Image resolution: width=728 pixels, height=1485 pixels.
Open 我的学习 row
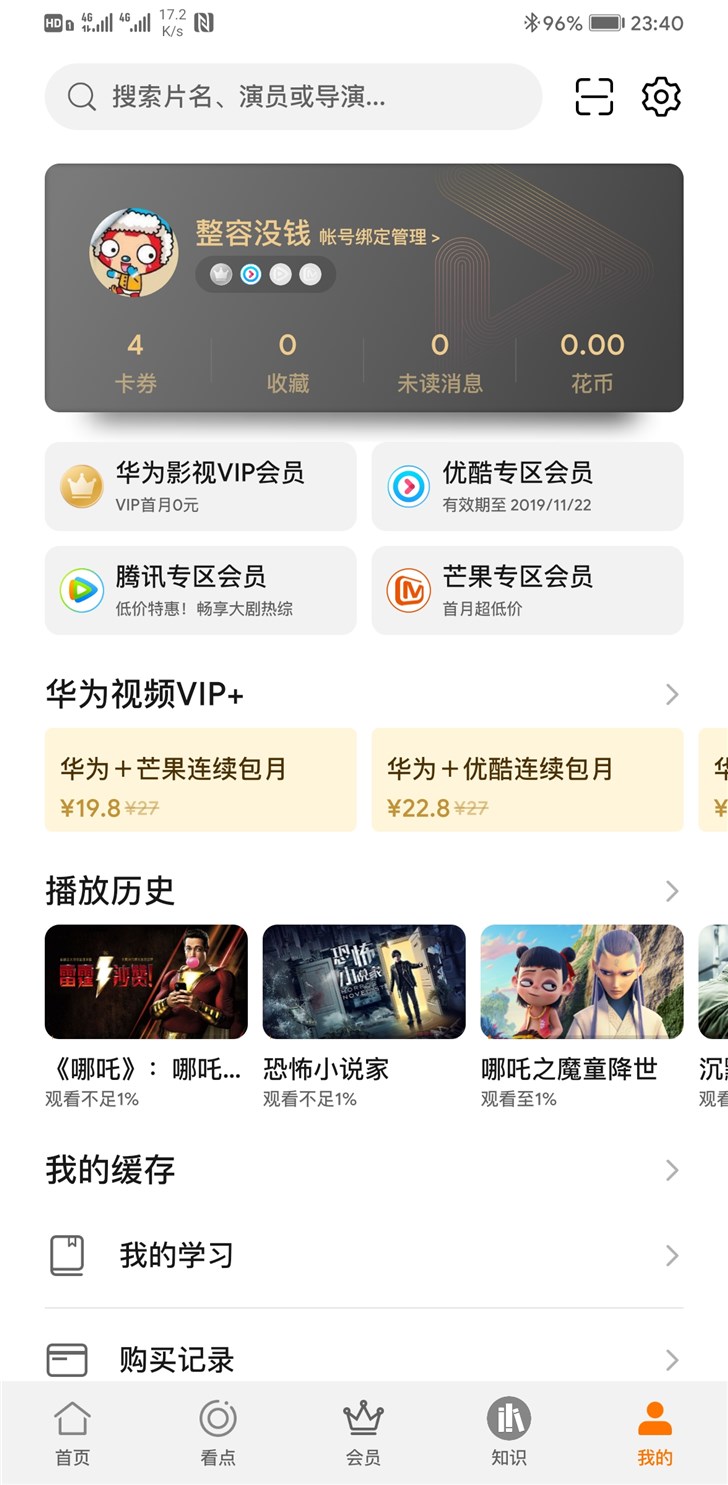pos(364,1255)
